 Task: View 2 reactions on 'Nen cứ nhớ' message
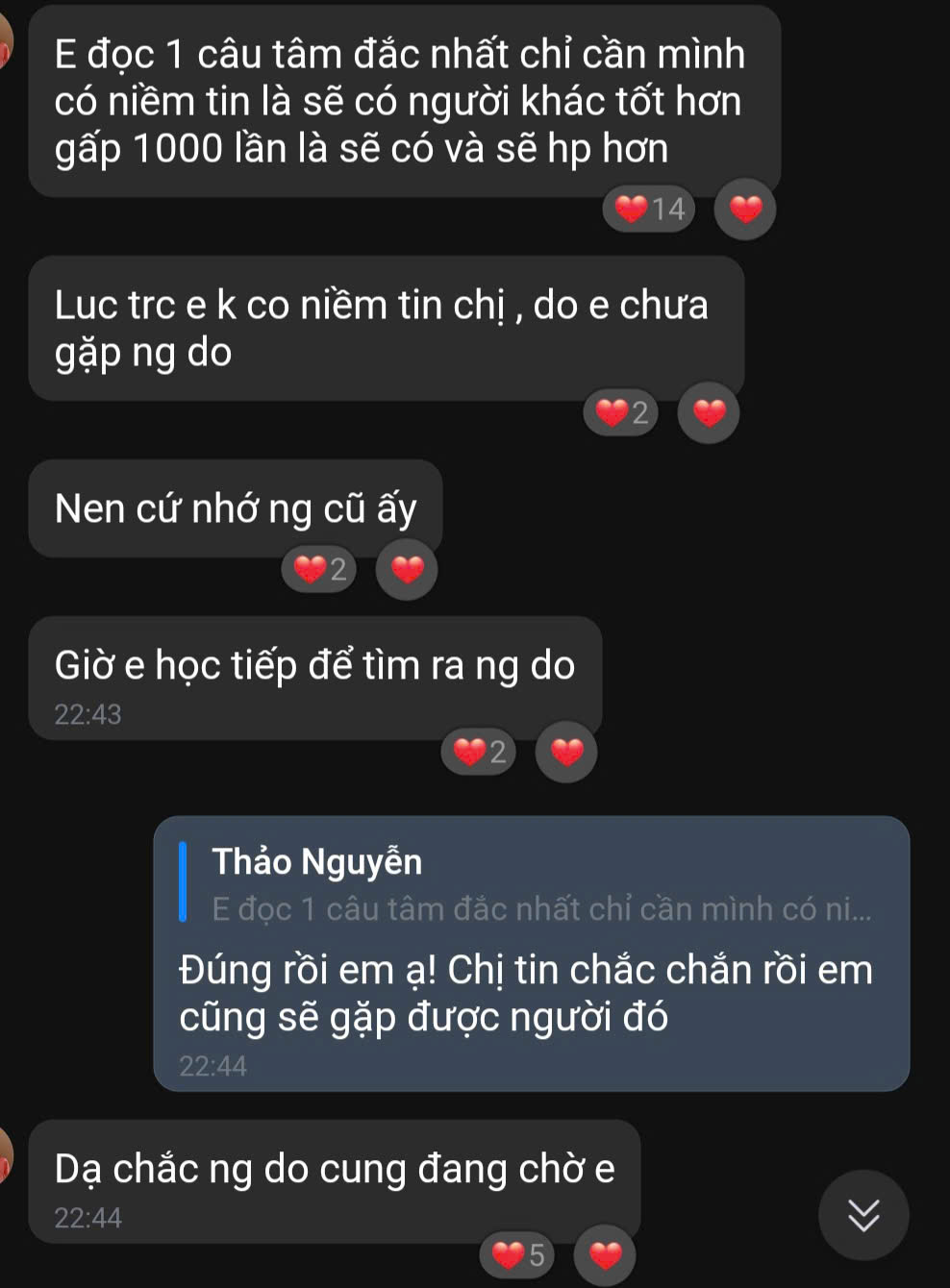(x=319, y=570)
